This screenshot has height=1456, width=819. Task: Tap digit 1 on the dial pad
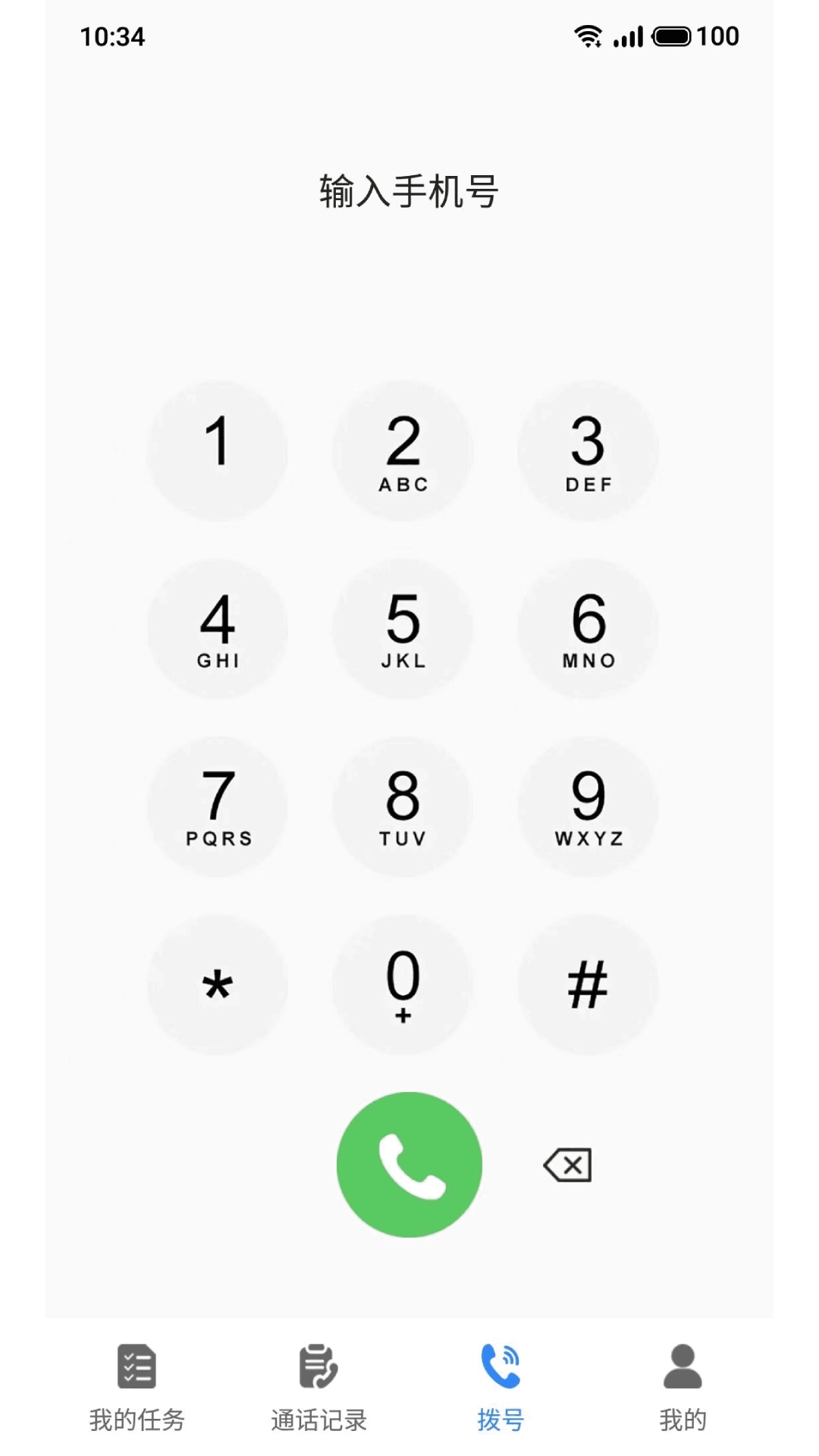[x=218, y=451]
